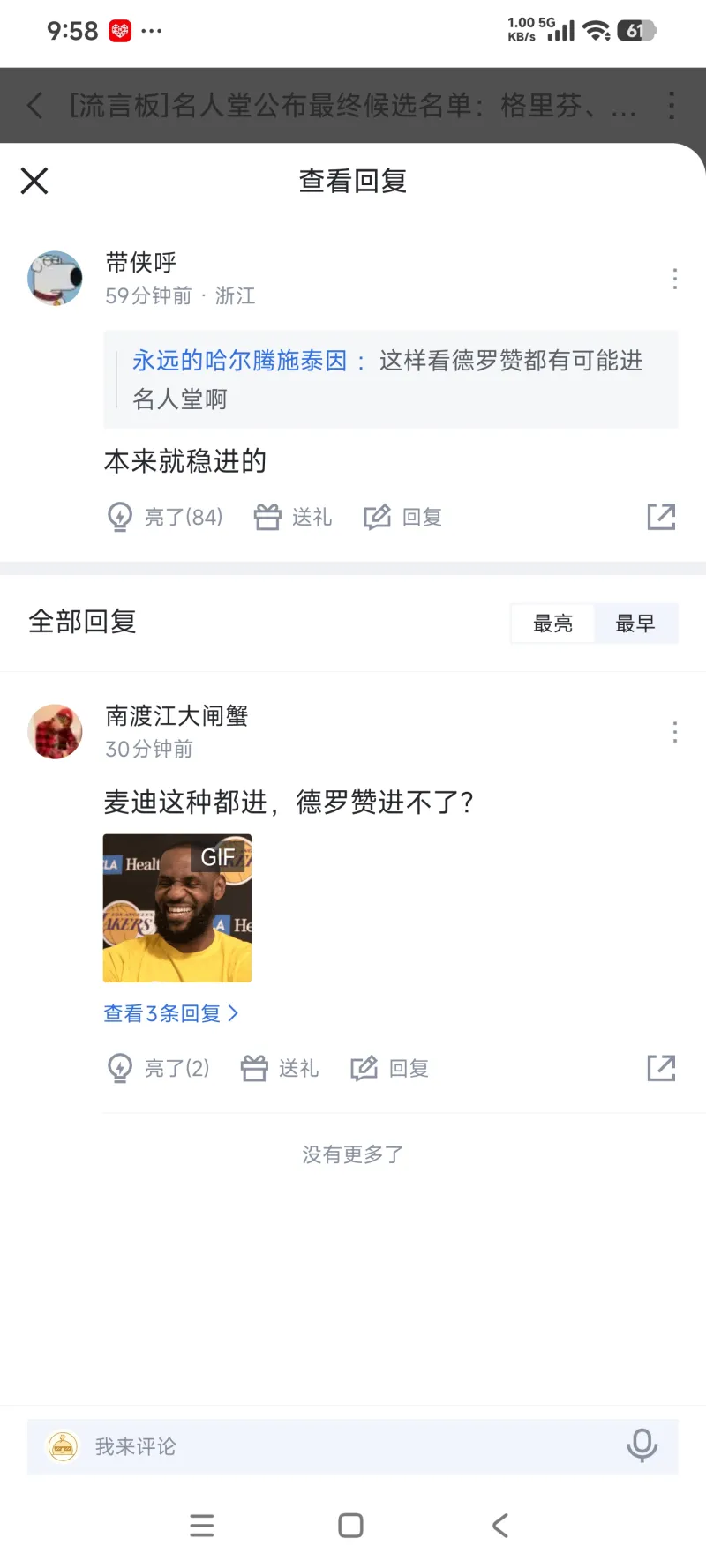Open options menu on 带侠呼's comment
The height and width of the screenshot is (1568, 706).
674,279
